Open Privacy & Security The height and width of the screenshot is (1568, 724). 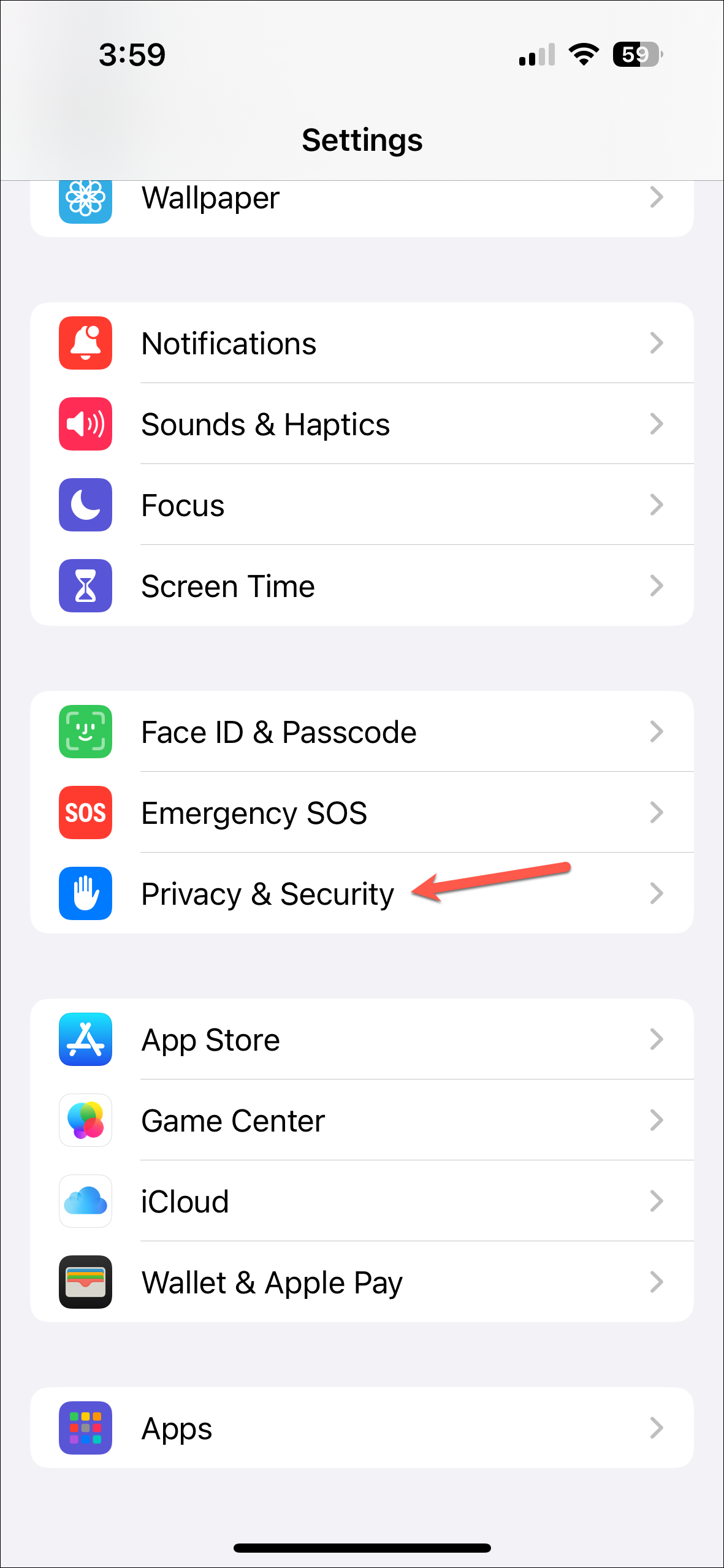coord(362,893)
